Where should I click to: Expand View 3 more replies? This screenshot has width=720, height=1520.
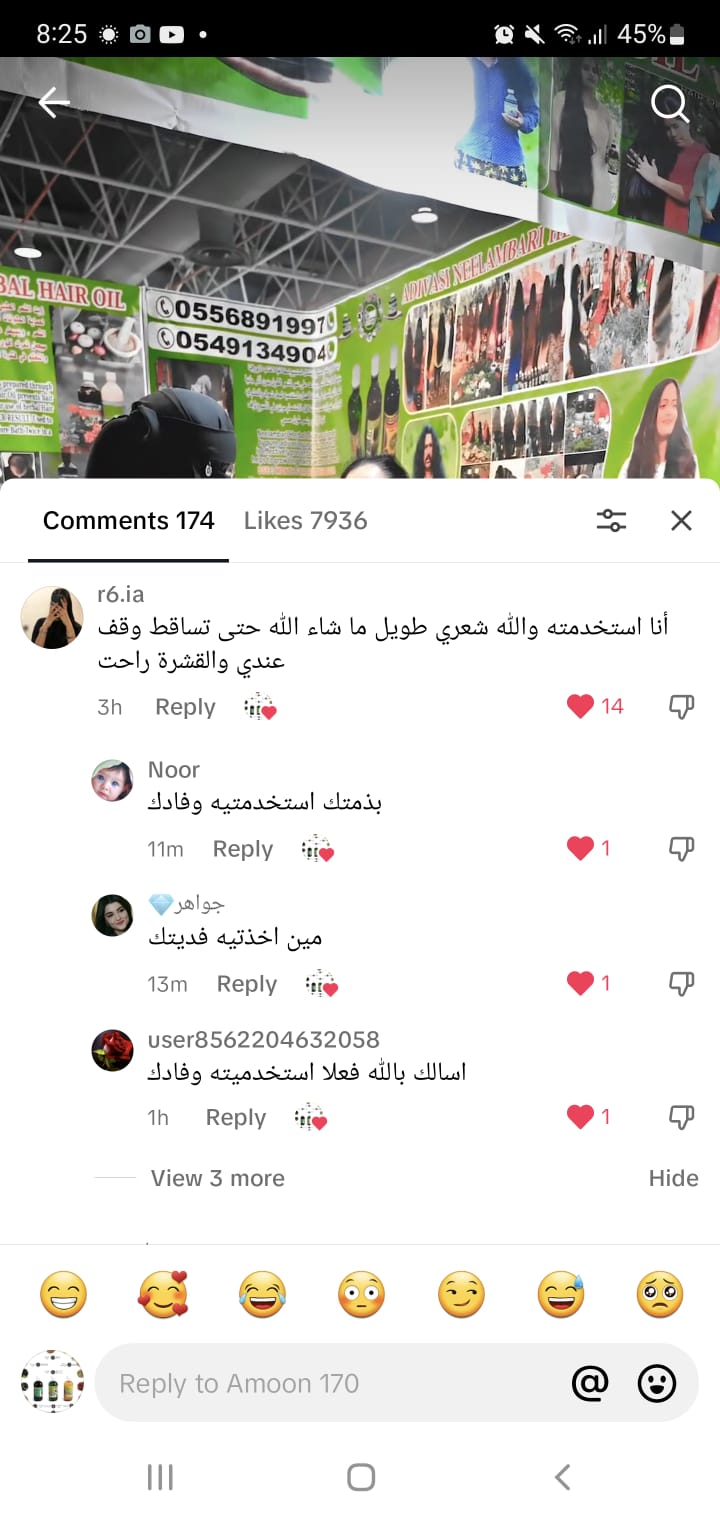[217, 1178]
